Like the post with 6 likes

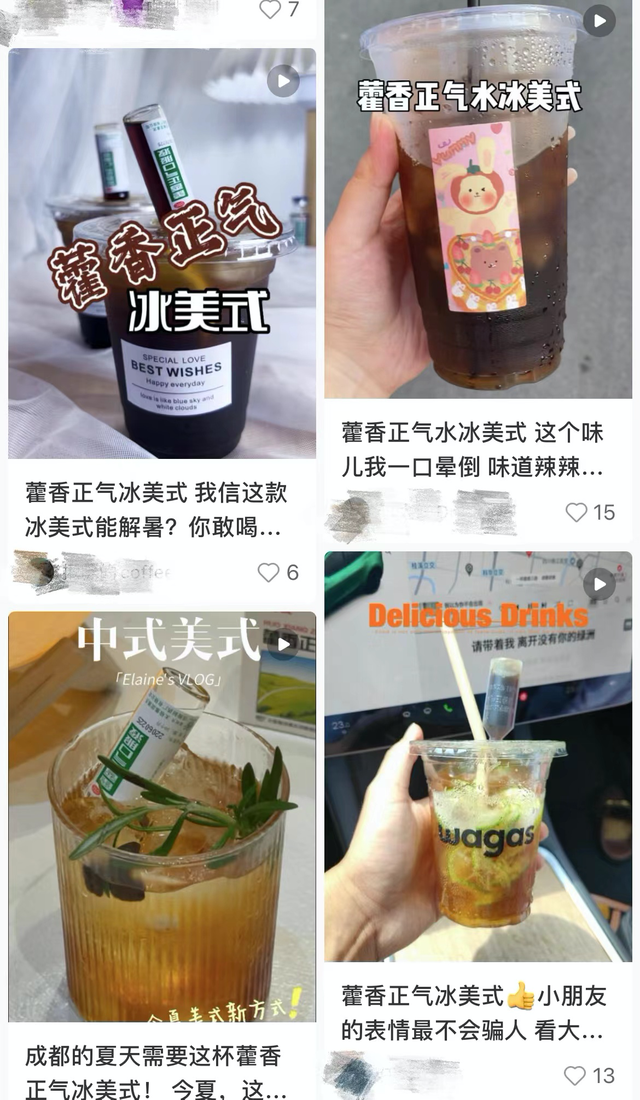click(x=268, y=572)
